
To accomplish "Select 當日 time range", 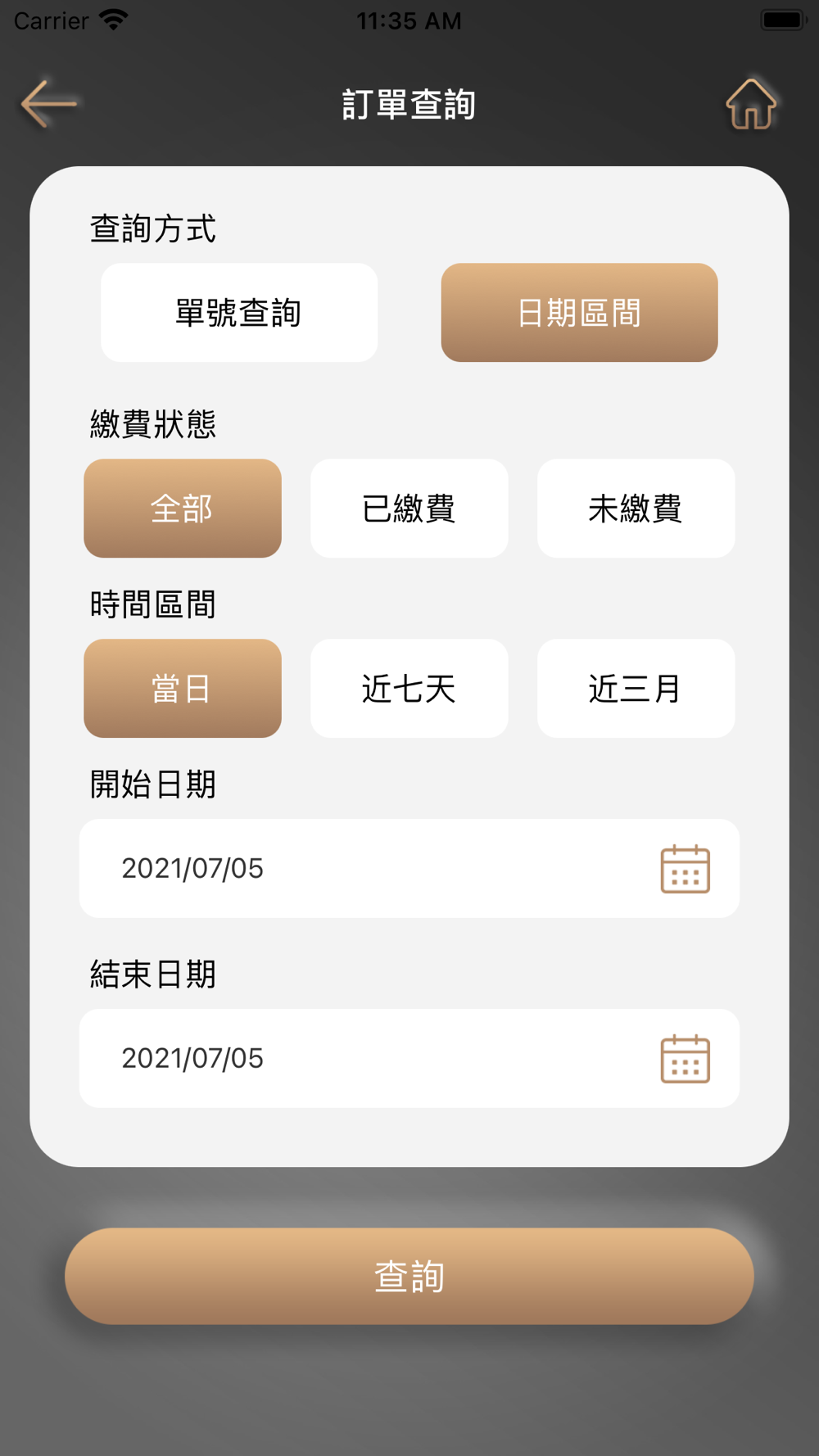I will 183,689.
